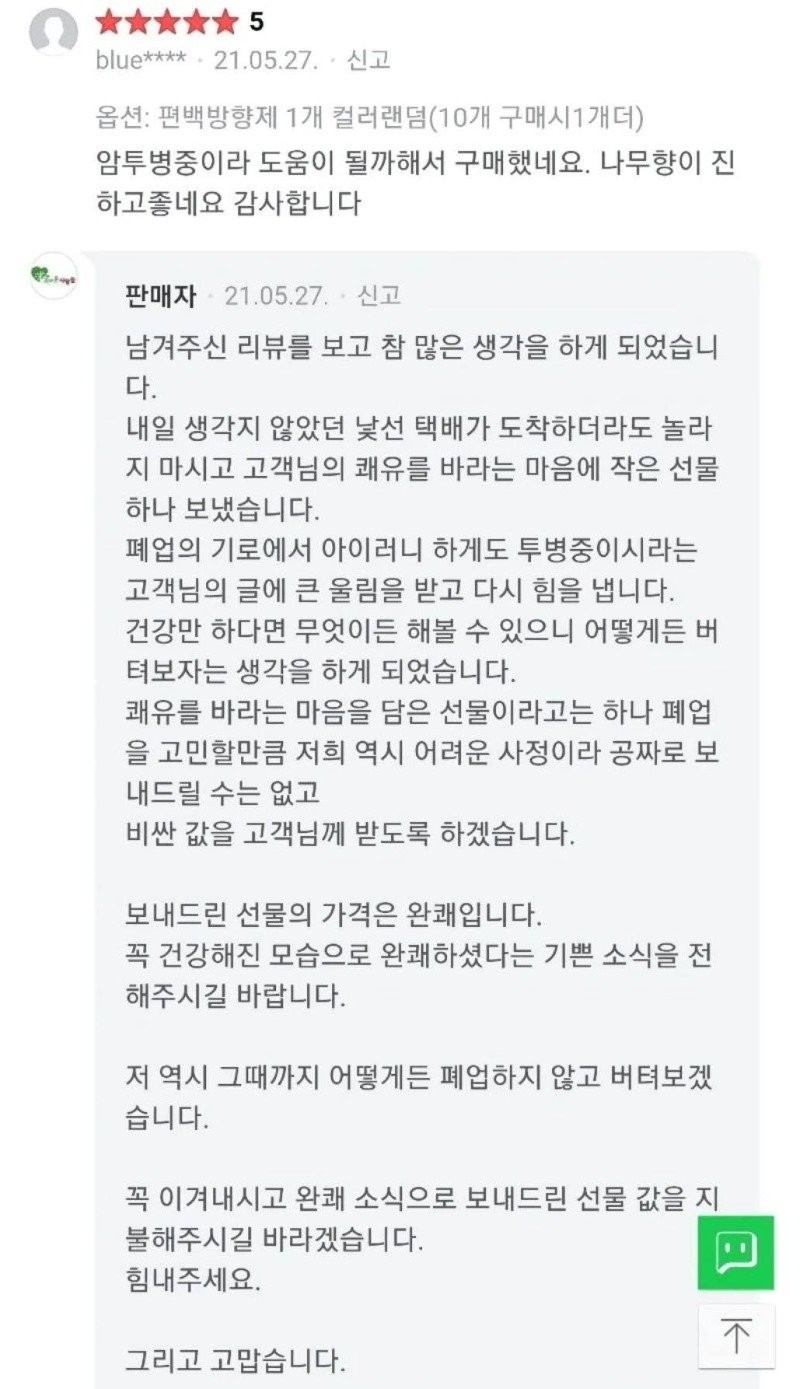
Task: Jump back to the top of the page
Action: click(736, 1337)
